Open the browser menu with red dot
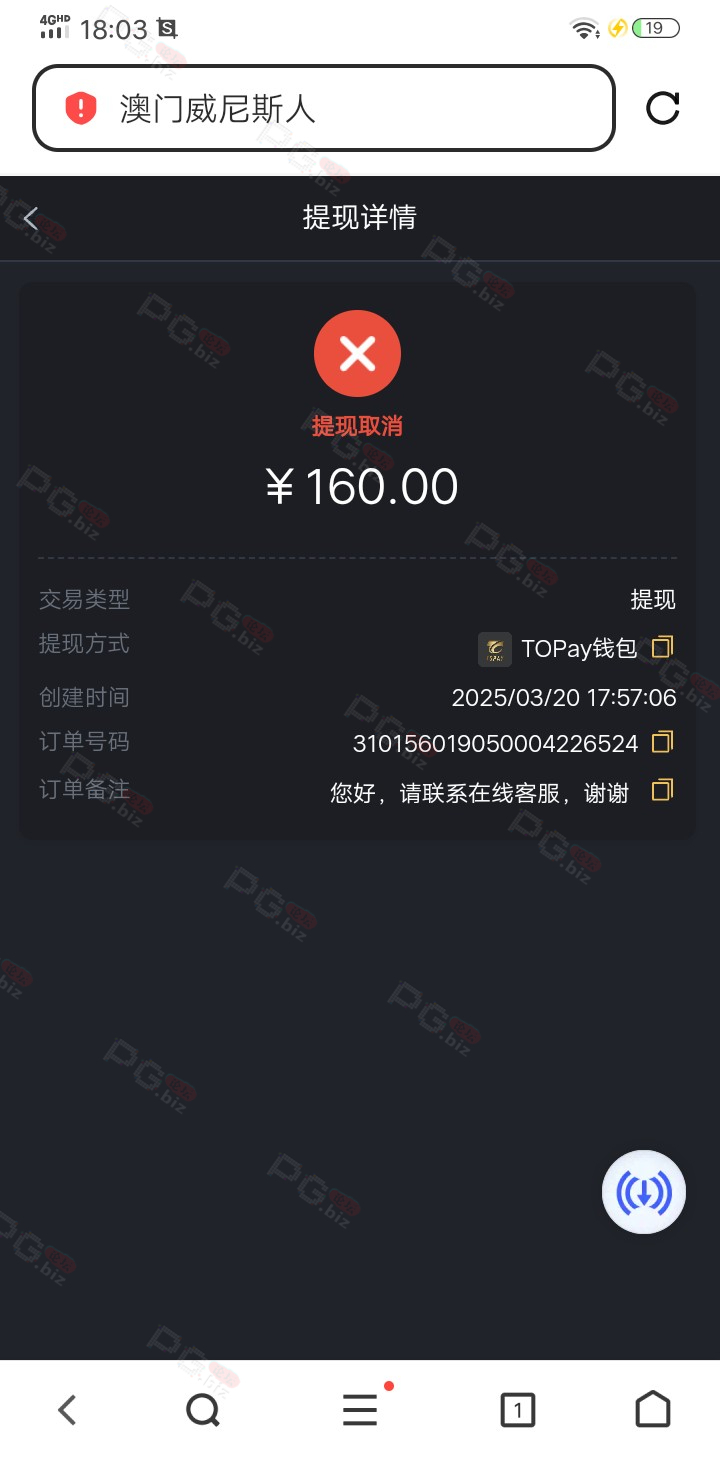720x1460 pixels. pos(361,1409)
